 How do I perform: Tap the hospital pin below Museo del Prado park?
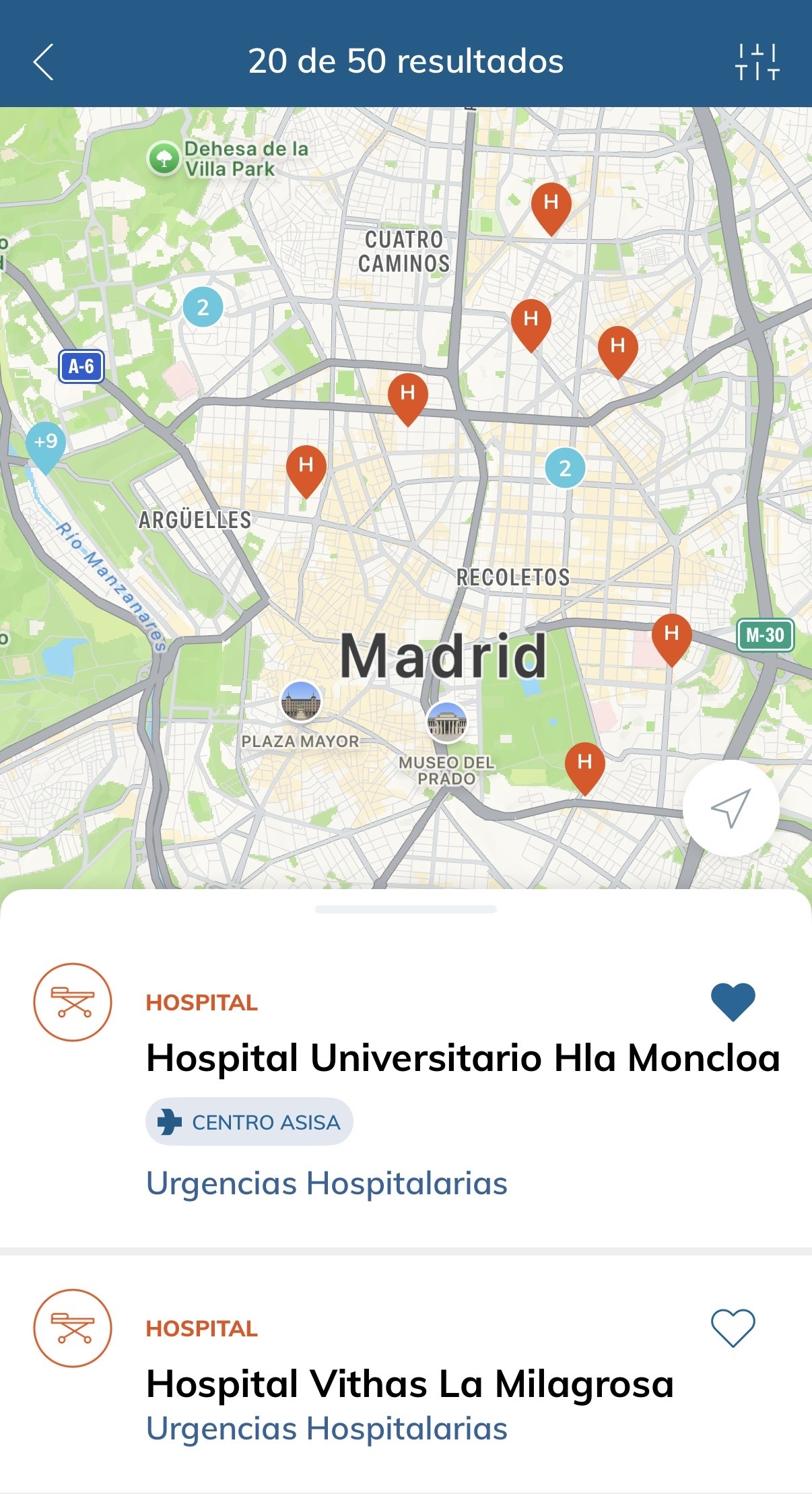pos(584,764)
